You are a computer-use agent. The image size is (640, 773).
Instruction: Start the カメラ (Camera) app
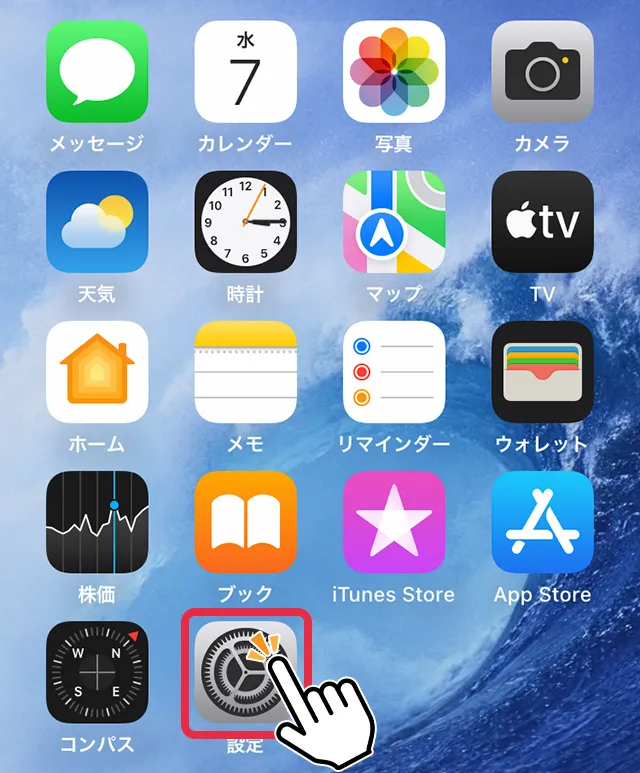coord(542,72)
